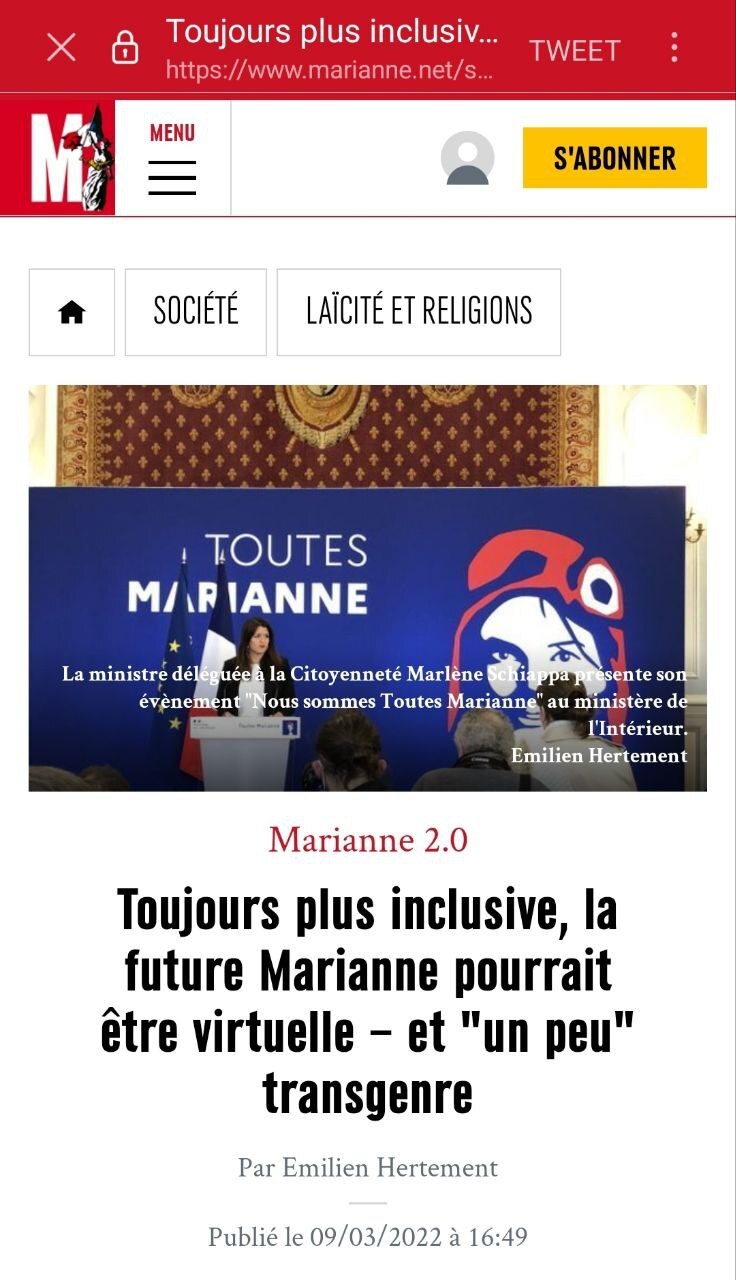Open the user account profile
736x1280 pixels.
(x=467, y=158)
